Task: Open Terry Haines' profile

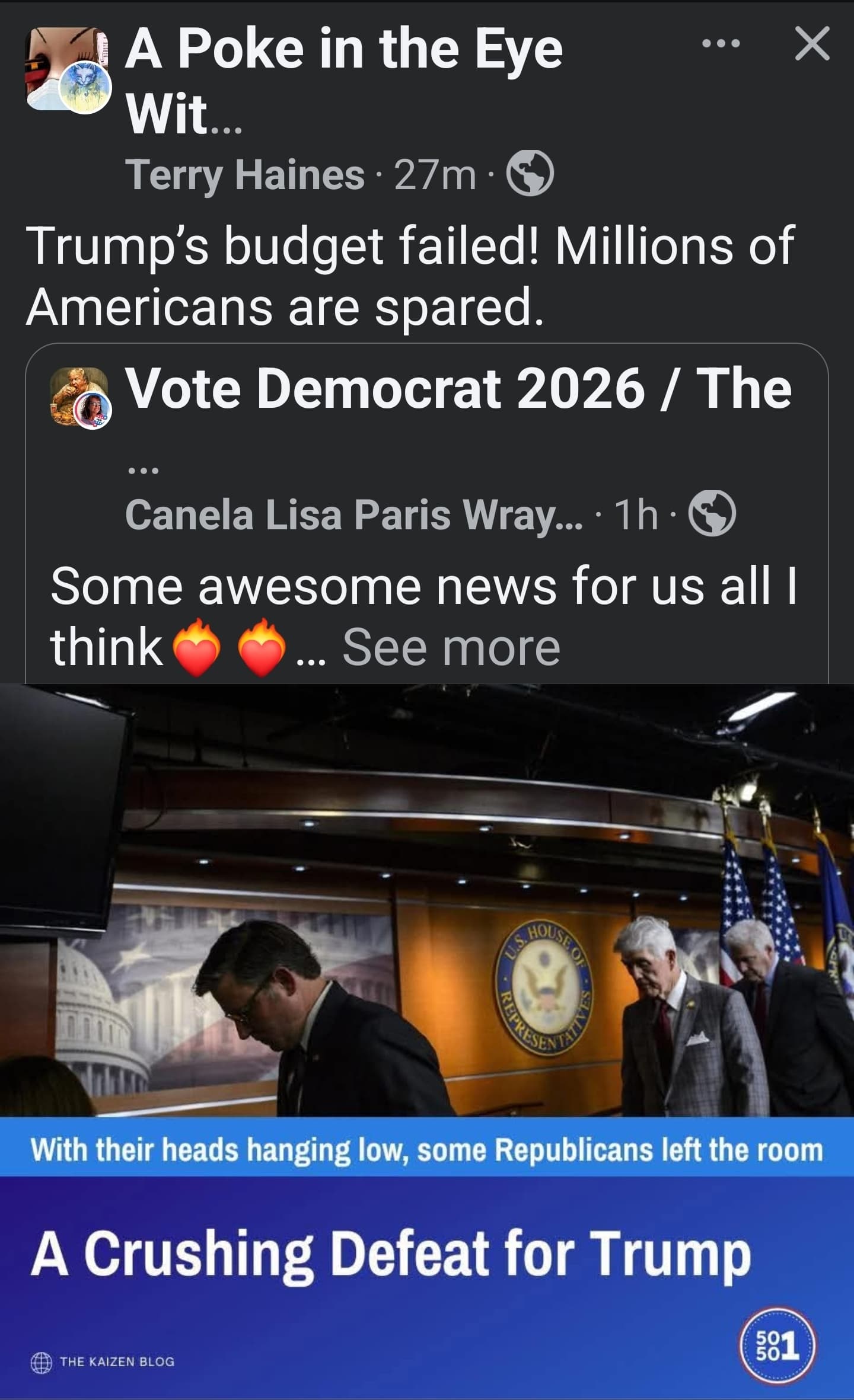Action: point(245,175)
